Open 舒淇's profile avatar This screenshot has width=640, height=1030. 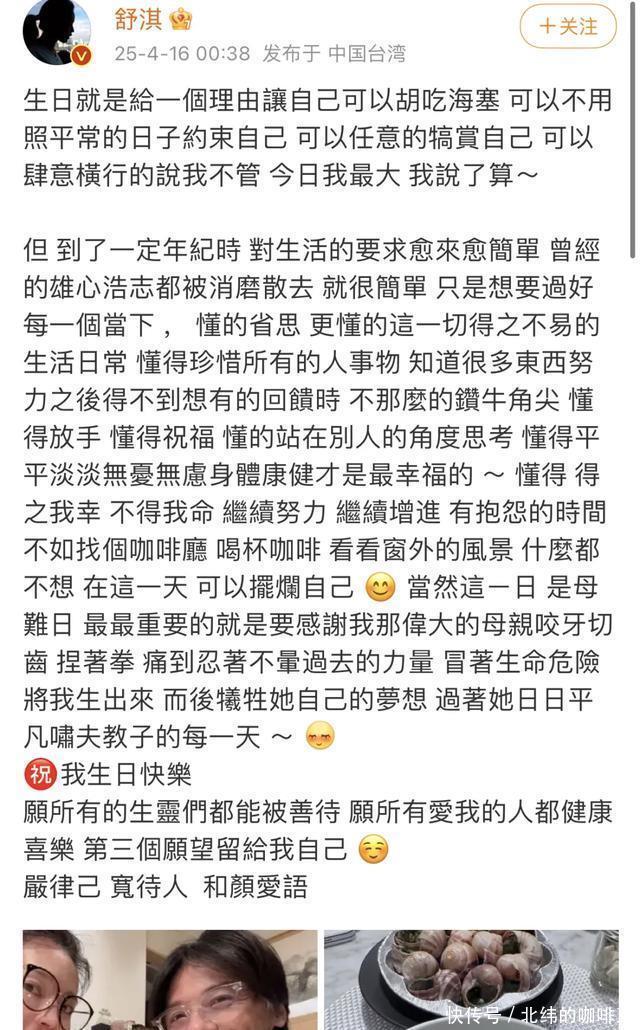[56, 31]
